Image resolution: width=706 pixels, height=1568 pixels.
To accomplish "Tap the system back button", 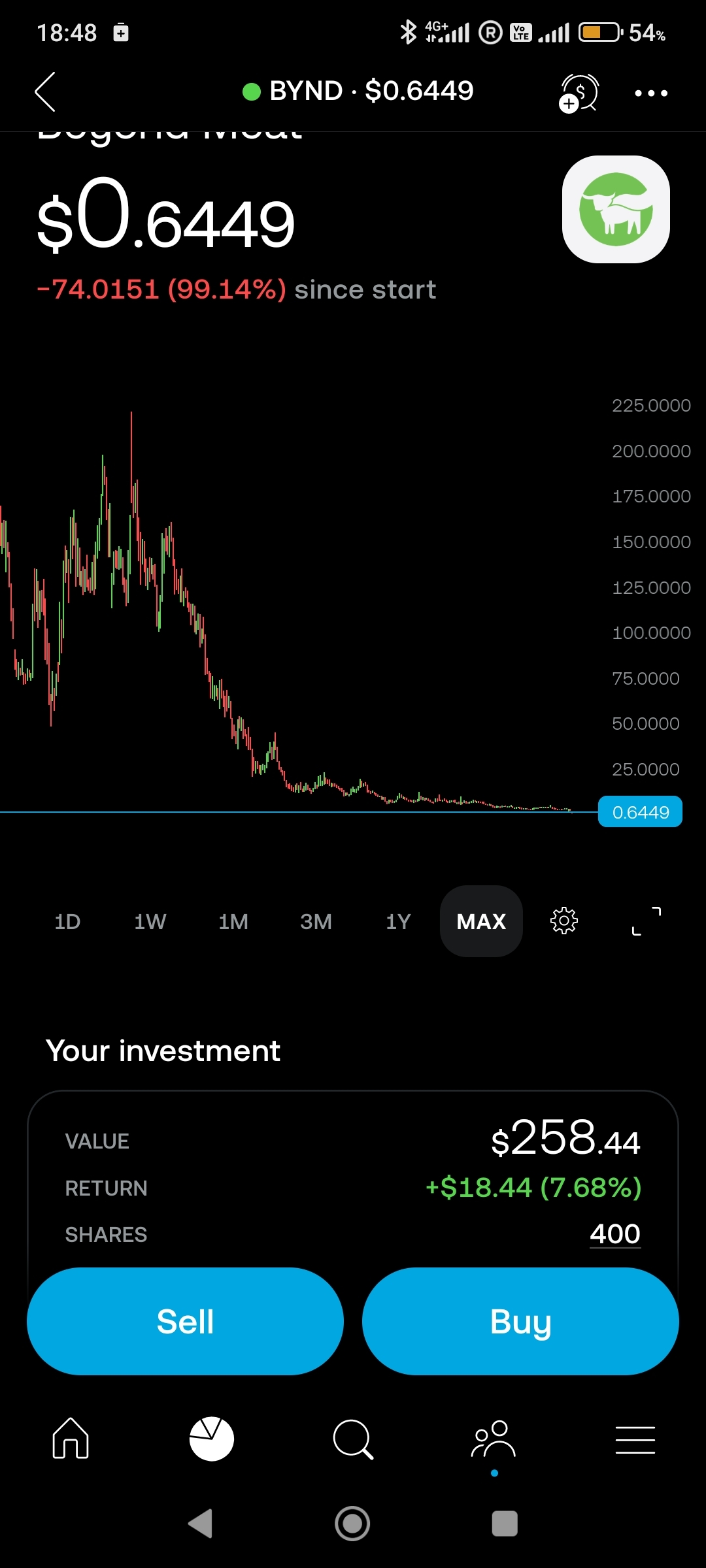I will [201, 1524].
